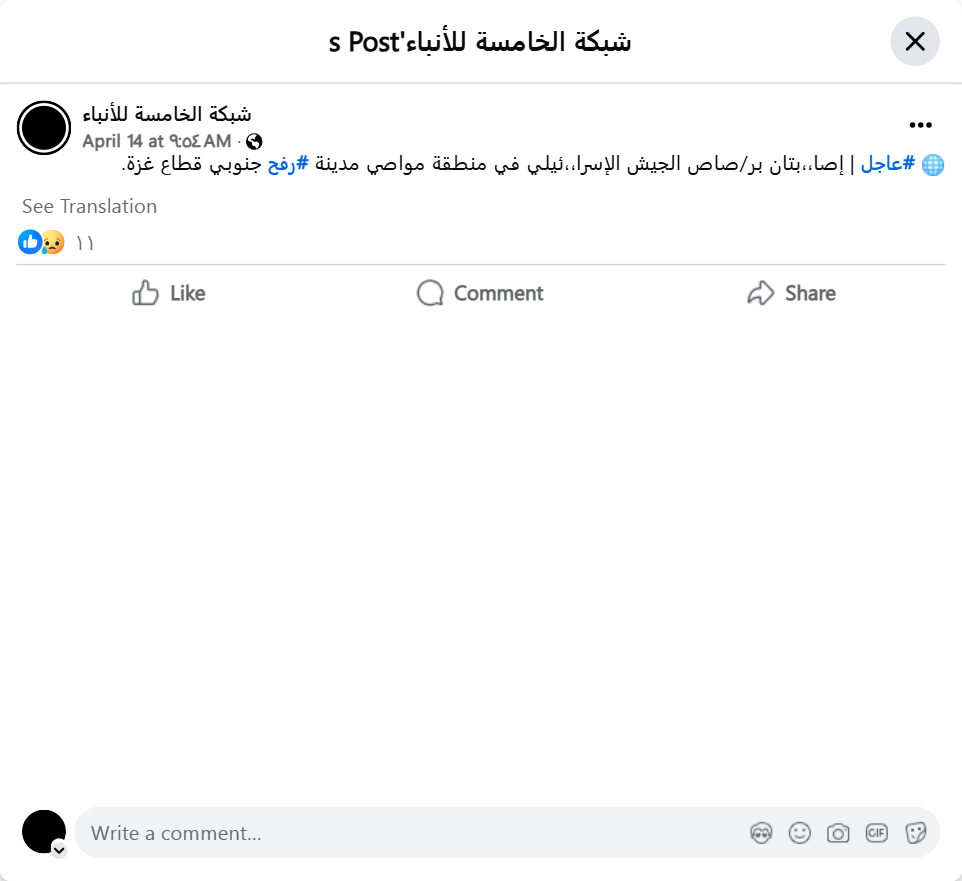The image size is (962, 881).
Task: Open the post's three-dot options menu
Action: click(920, 125)
